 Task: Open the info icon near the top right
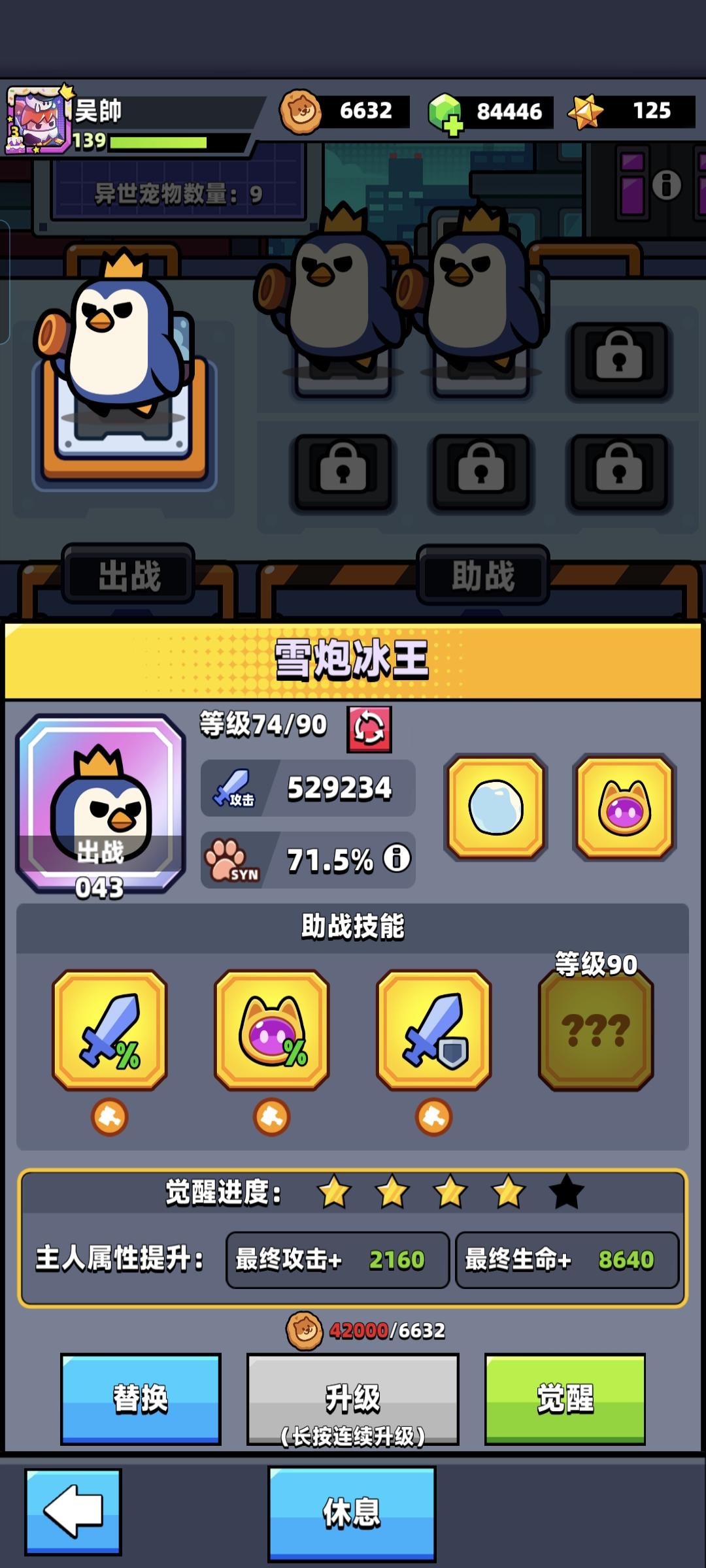coord(667,184)
